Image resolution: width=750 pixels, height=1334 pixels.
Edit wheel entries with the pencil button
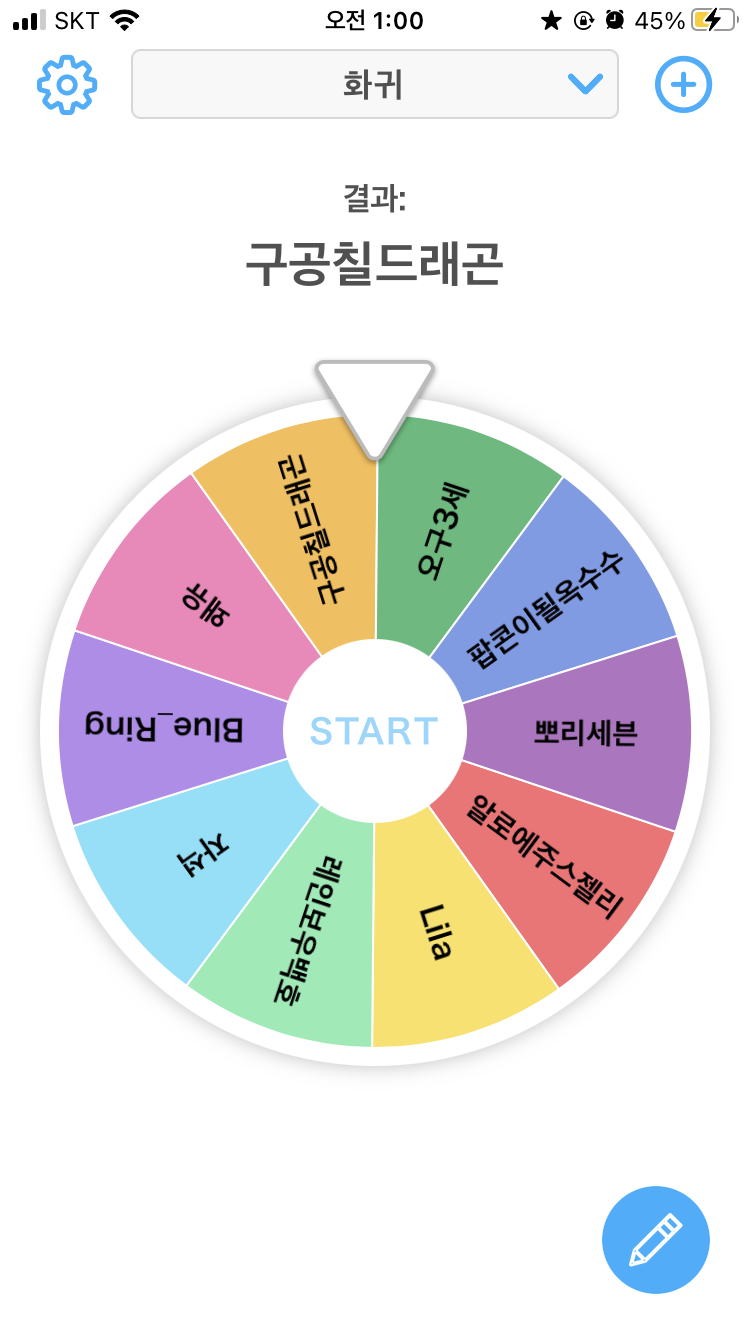pyautogui.click(x=655, y=1240)
